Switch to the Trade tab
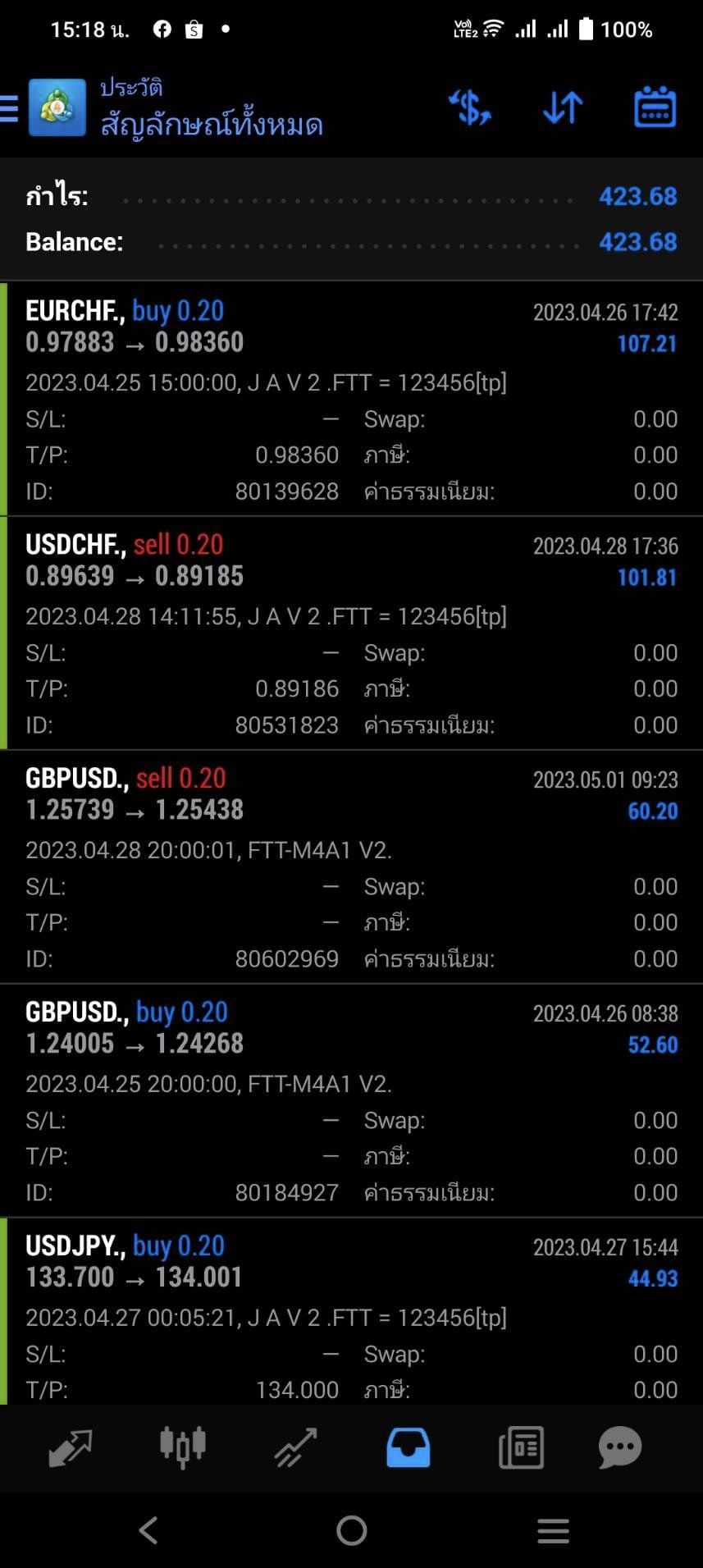The width and height of the screenshot is (703, 1568). [x=295, y=1447]
